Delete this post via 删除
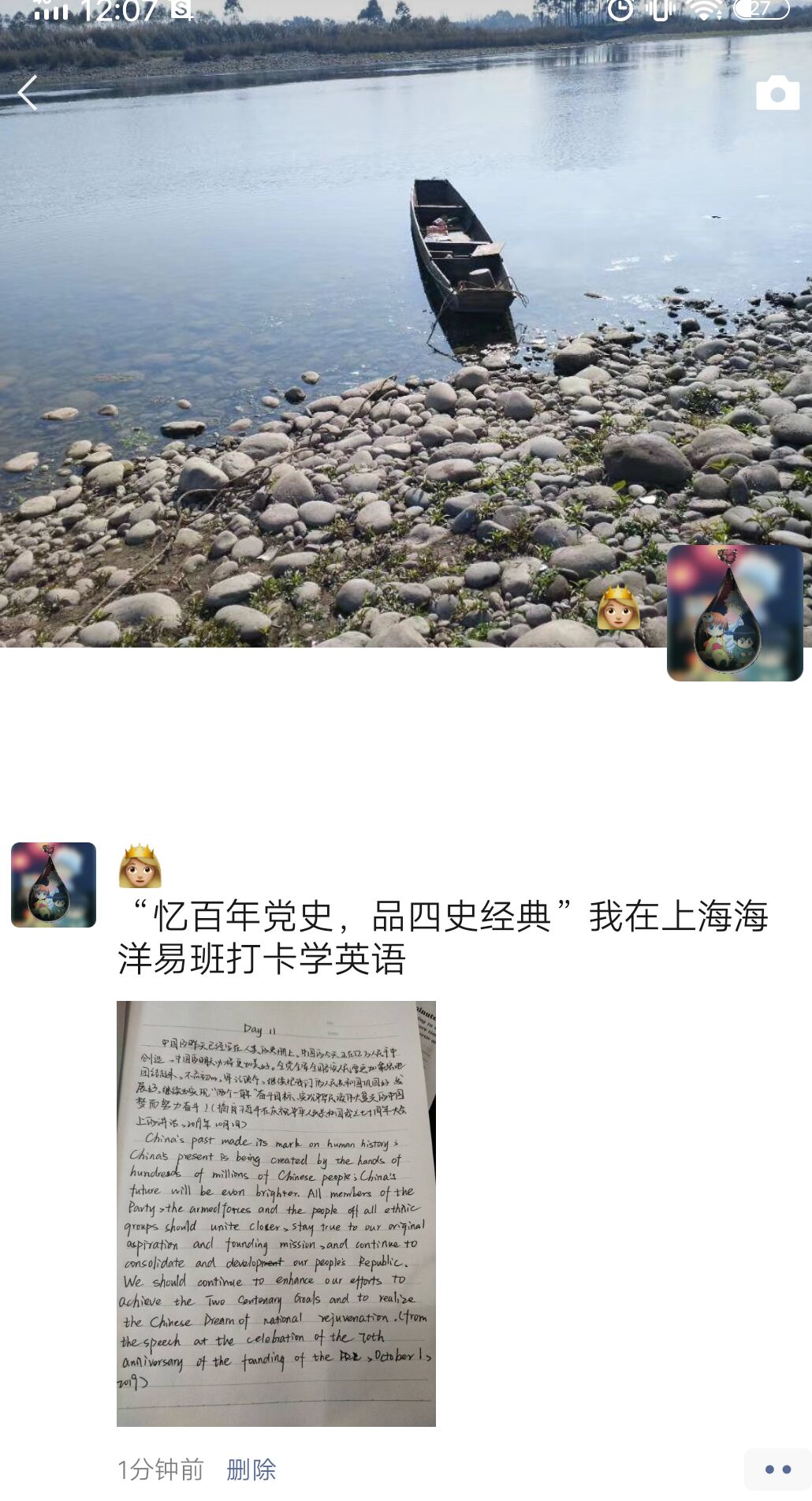The image size is (812, 1501). pos(251,1469)
